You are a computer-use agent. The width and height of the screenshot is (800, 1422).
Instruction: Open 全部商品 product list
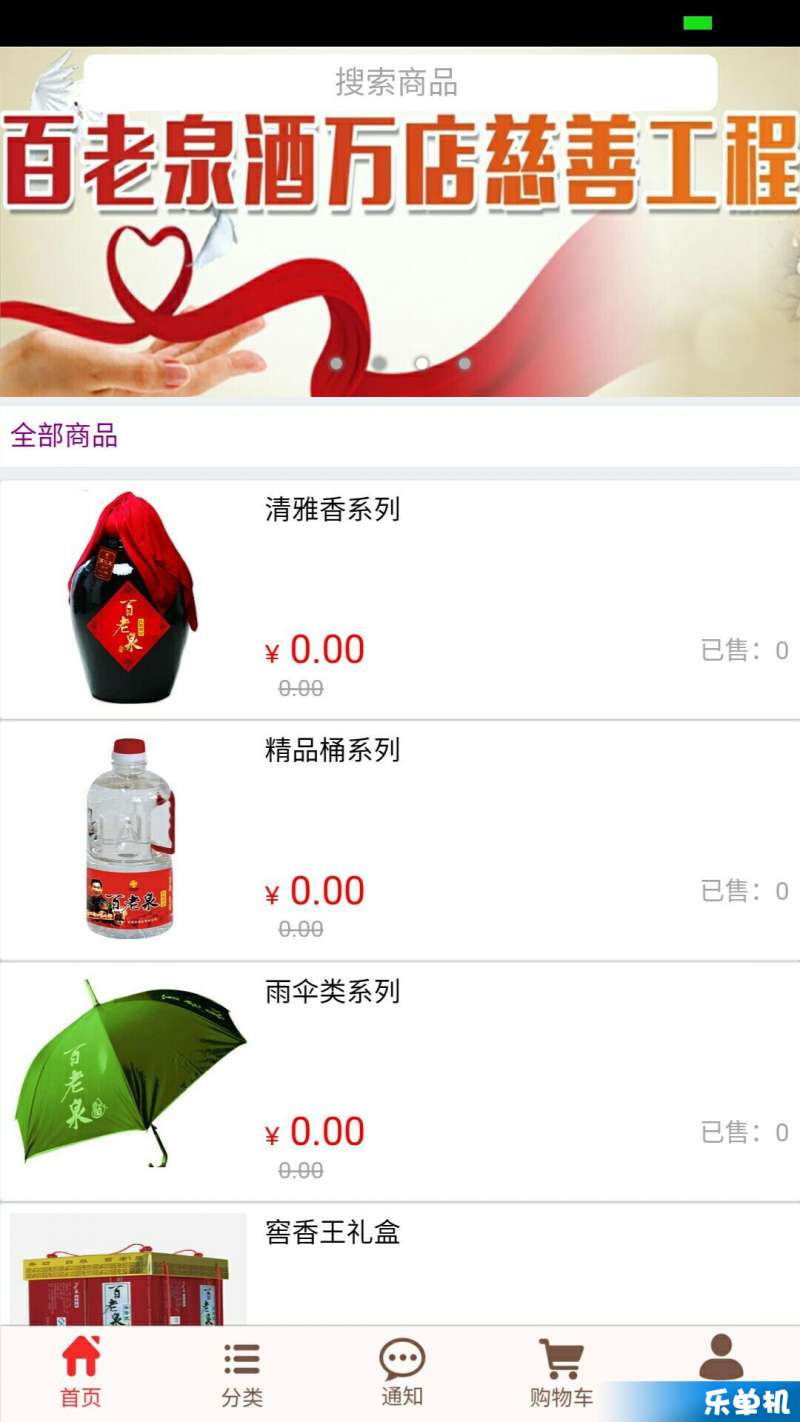[64, 436]
